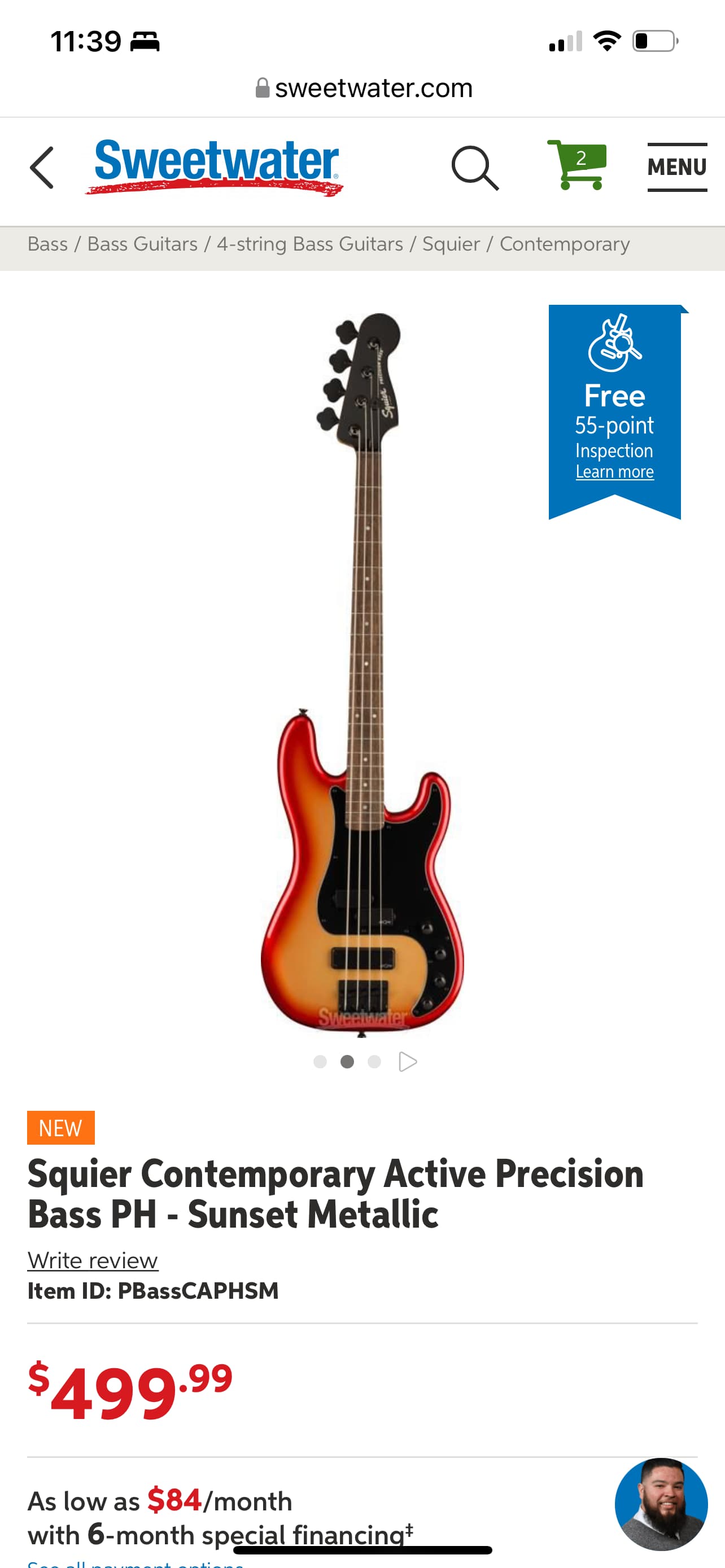Open the search magnifier
This screenshot has height=1568, width=725.
[x=475, y=168]
